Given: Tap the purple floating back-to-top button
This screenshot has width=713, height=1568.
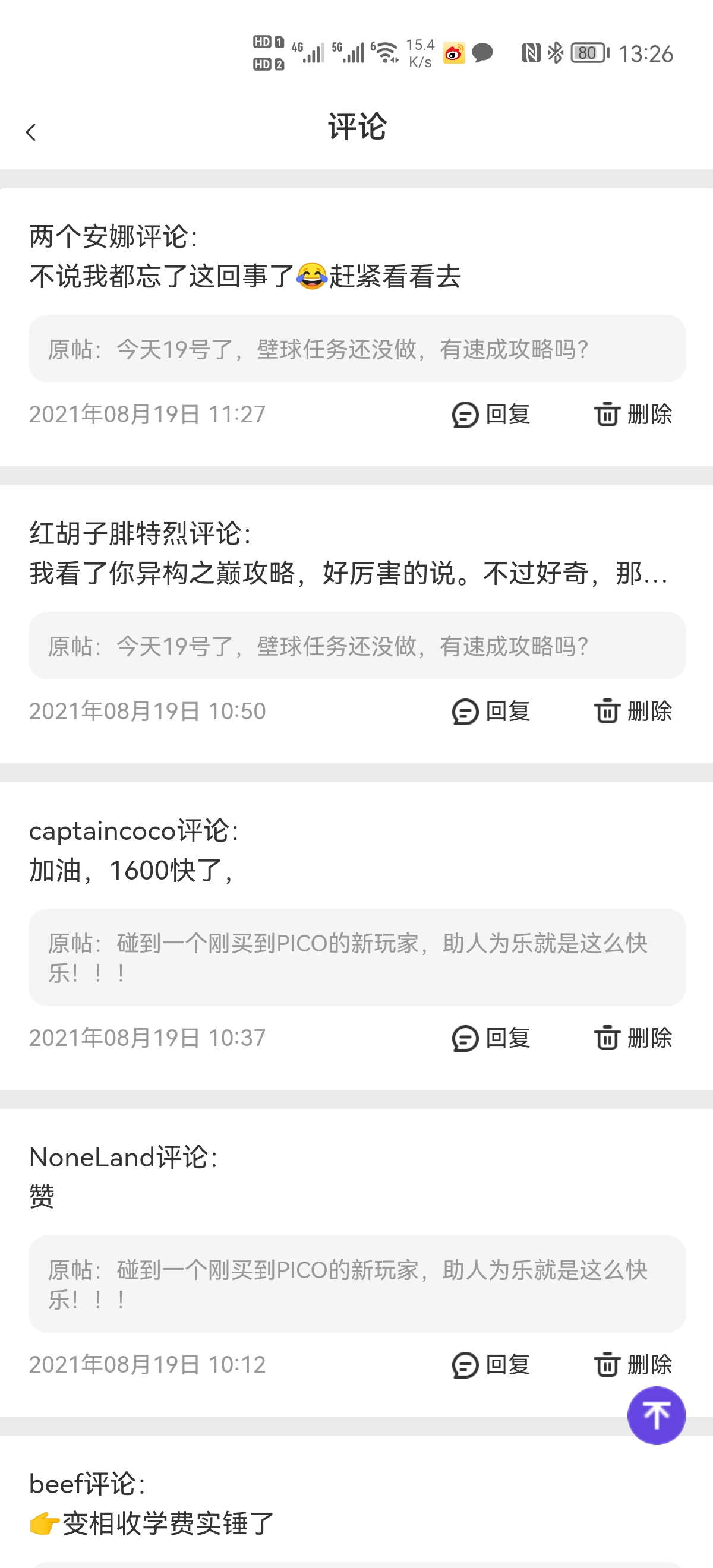Looking at the screenshot, I should [657, 1415].
